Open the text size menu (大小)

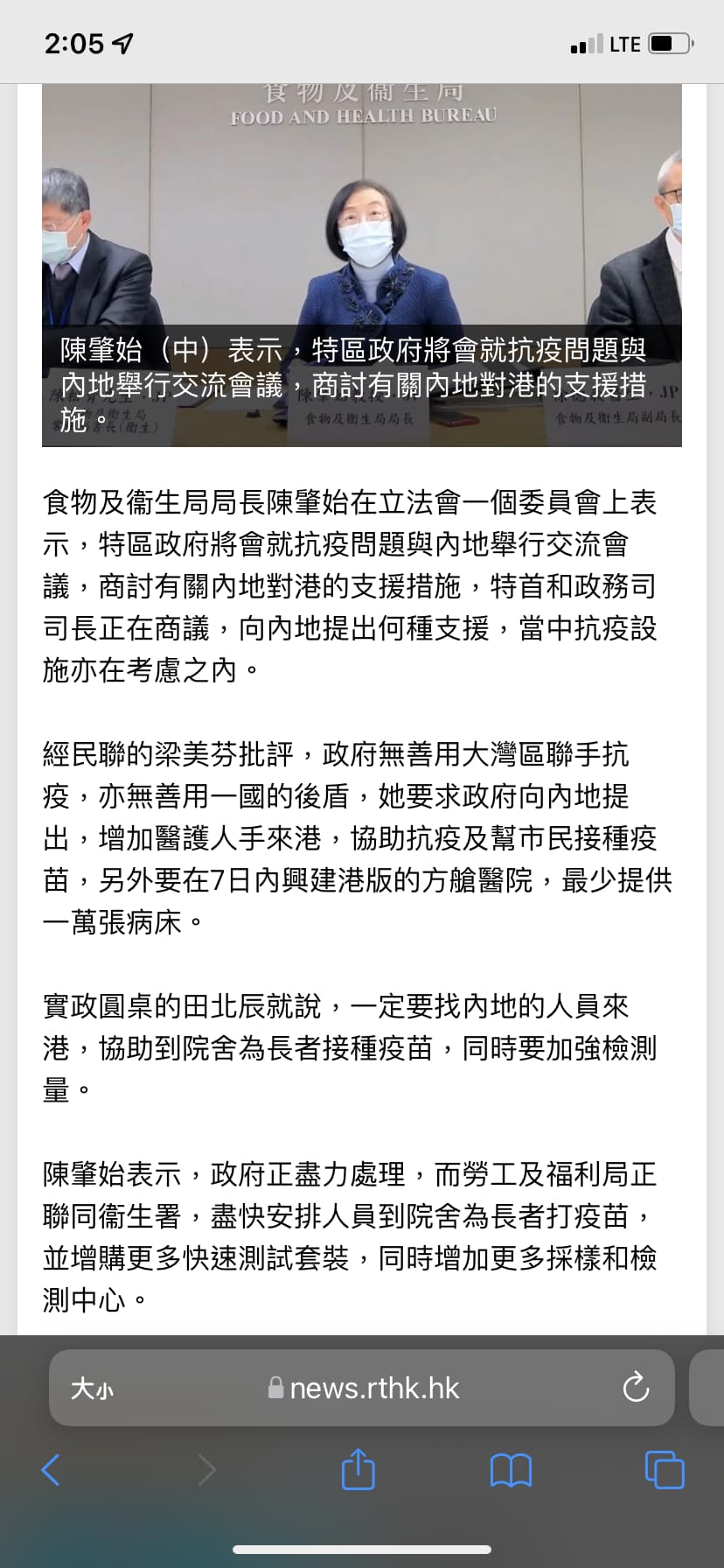(x=92, y=1389)
